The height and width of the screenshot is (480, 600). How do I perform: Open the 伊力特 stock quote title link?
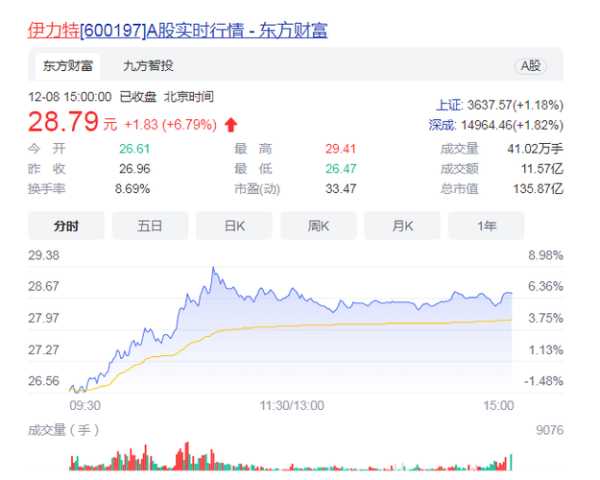pos(177,31)
